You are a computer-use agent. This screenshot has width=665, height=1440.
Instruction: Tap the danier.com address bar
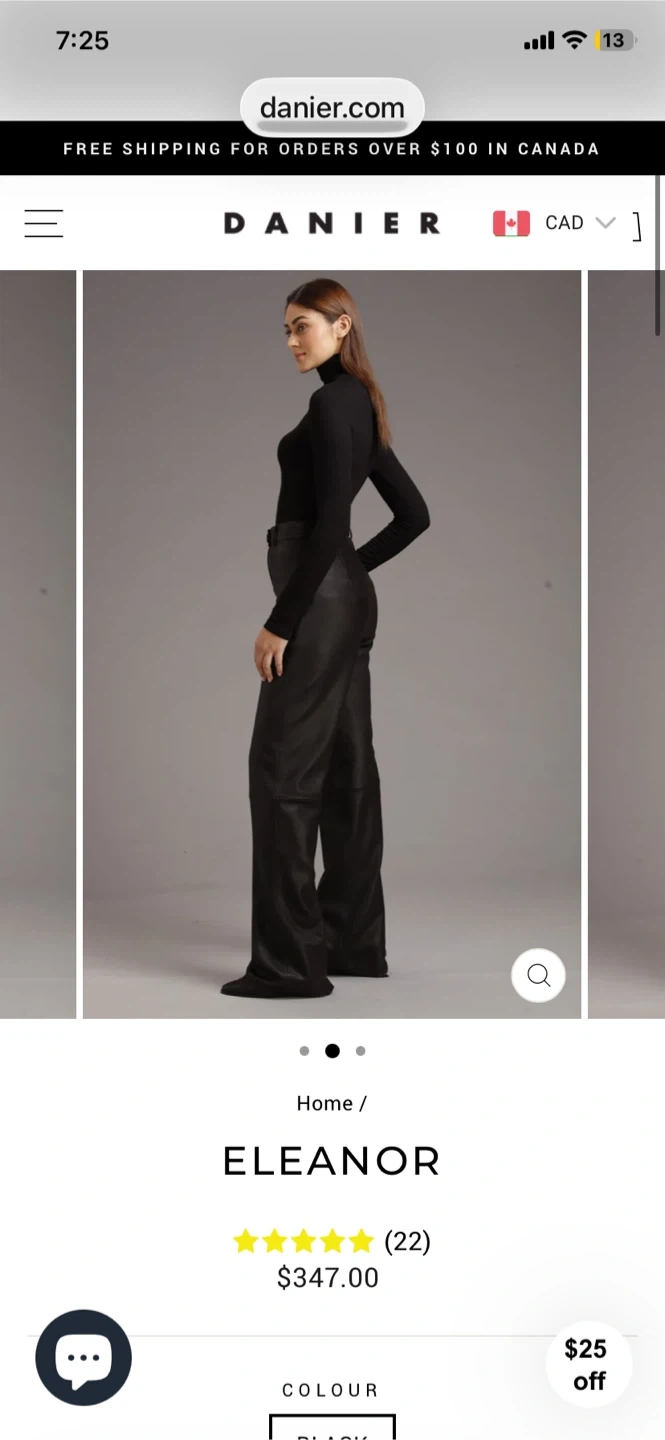click(332, 108)
